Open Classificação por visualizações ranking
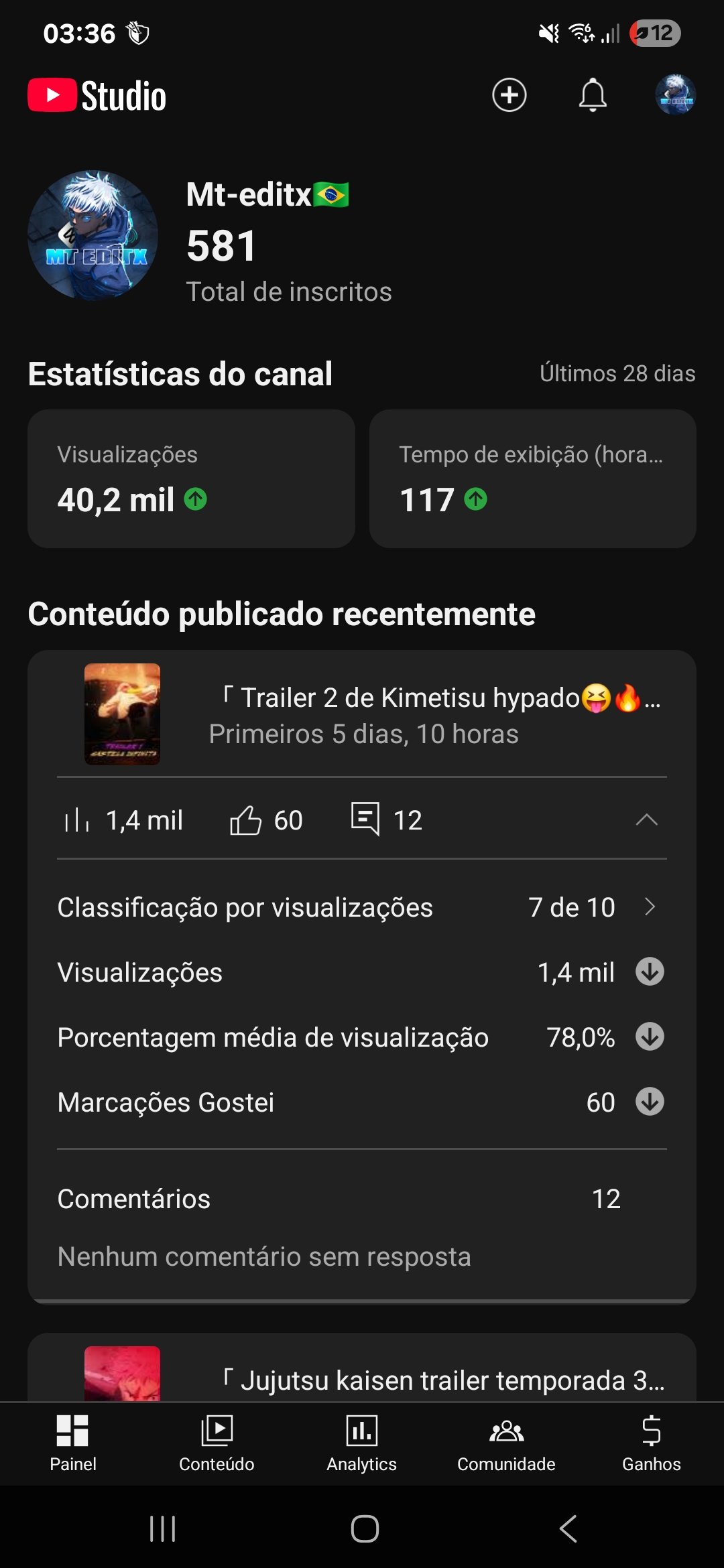Image resolution: width=724 pixels, height=1568 pixels. pos(362,907)
